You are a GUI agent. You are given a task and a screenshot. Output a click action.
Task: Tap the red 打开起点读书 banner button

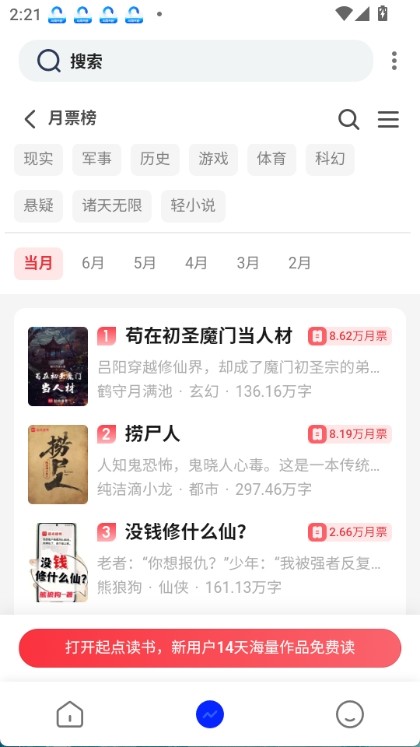(x=210, y=648)
